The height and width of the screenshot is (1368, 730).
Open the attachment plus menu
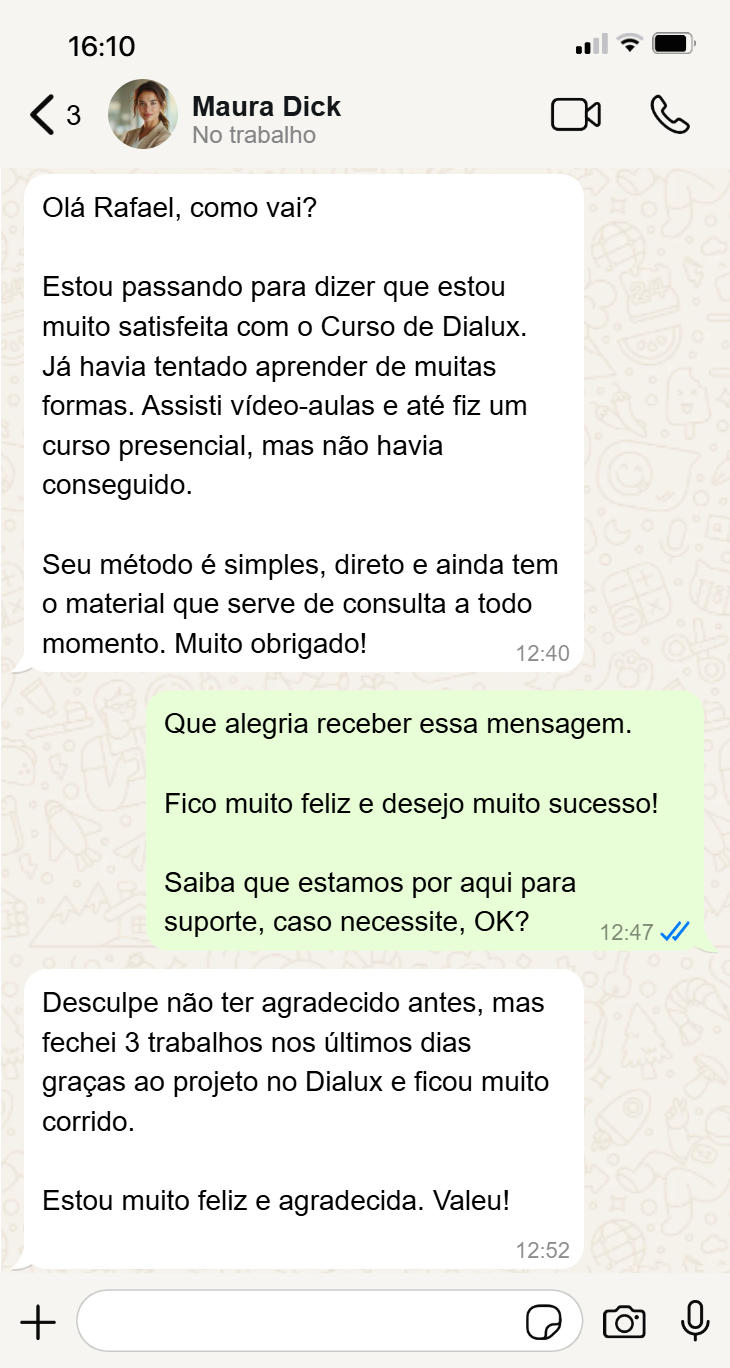click(37, 1321)
